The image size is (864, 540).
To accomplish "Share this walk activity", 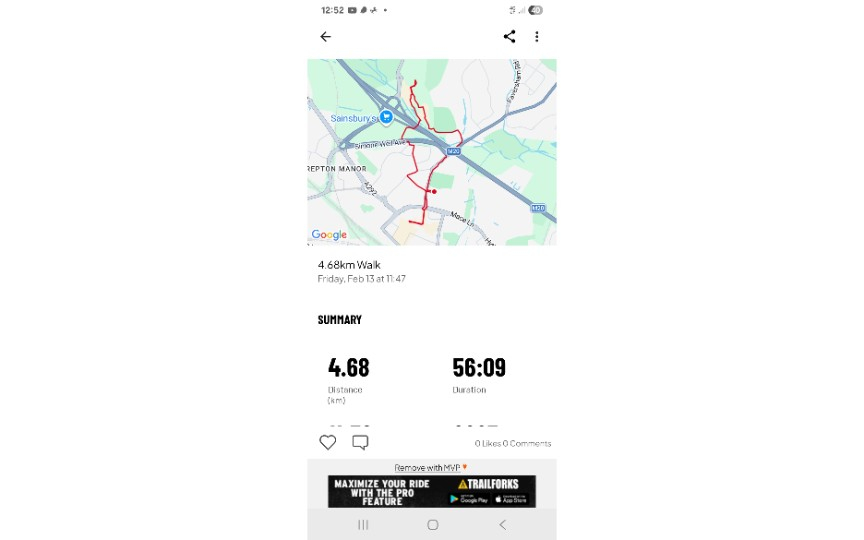I will [509, 37].
